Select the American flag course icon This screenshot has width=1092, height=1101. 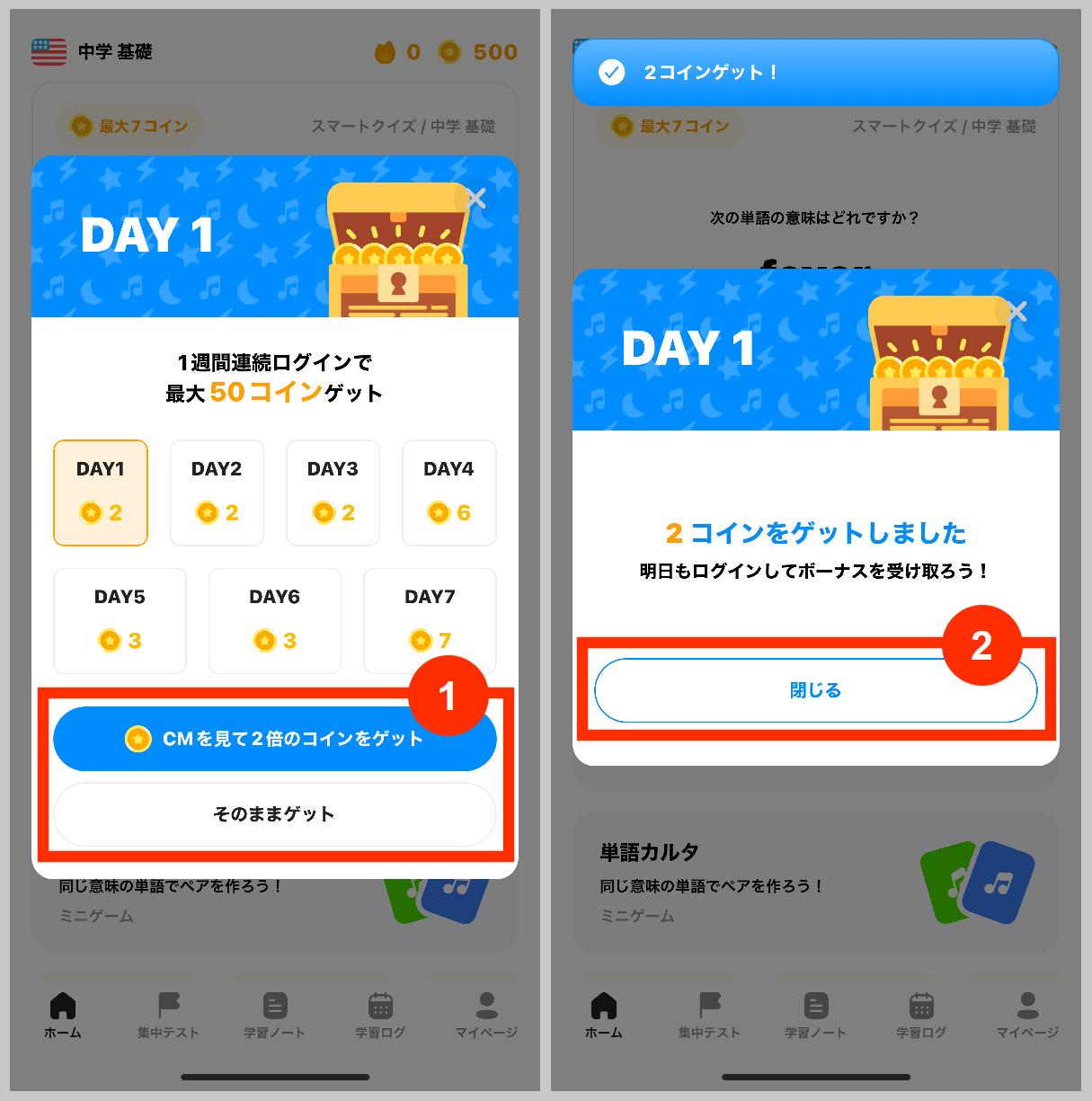[x=49, y=52]
